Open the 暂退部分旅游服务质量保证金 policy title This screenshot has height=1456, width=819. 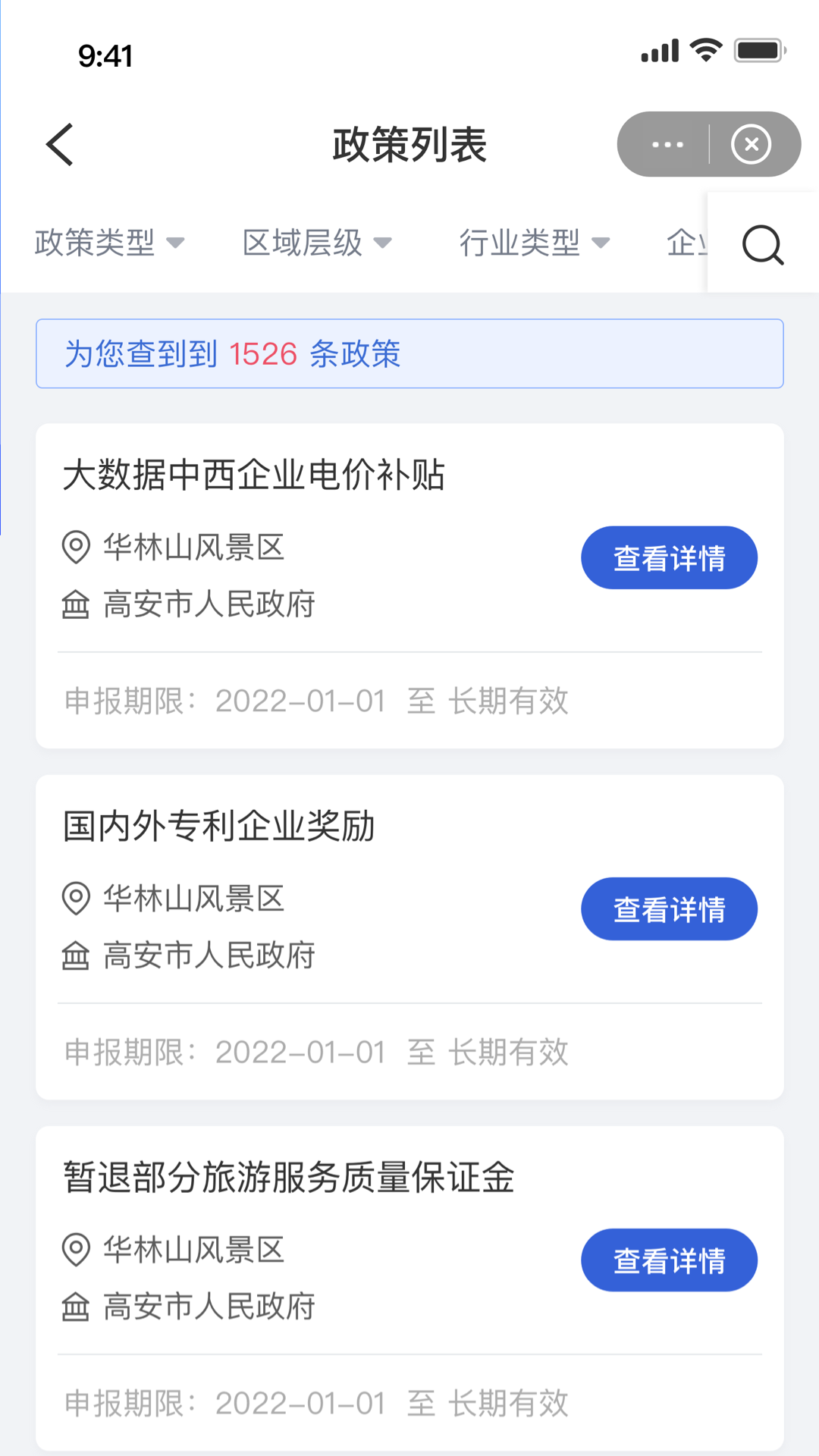click(288, 1178)
